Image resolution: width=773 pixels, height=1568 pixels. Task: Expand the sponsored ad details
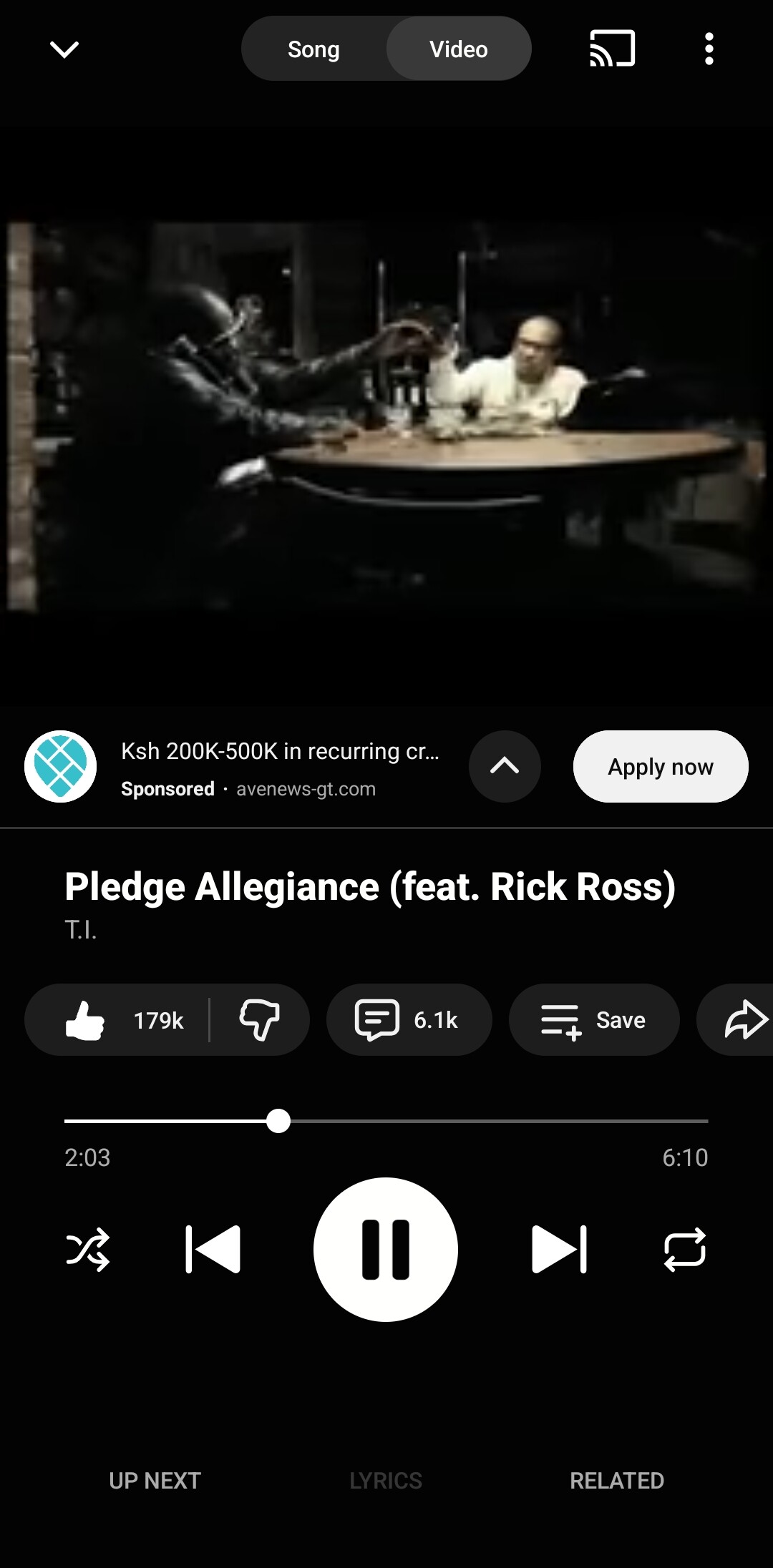click(x=505, y=766)
